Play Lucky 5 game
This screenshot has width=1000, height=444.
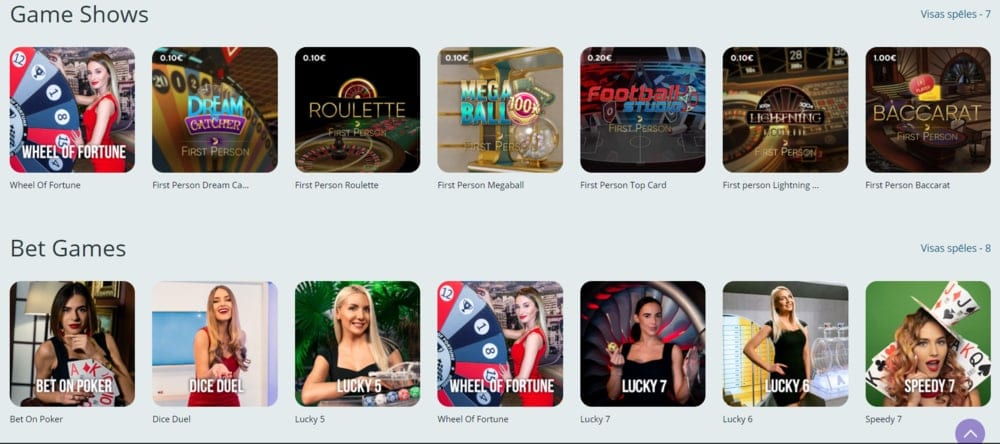(x=357, y=343)
